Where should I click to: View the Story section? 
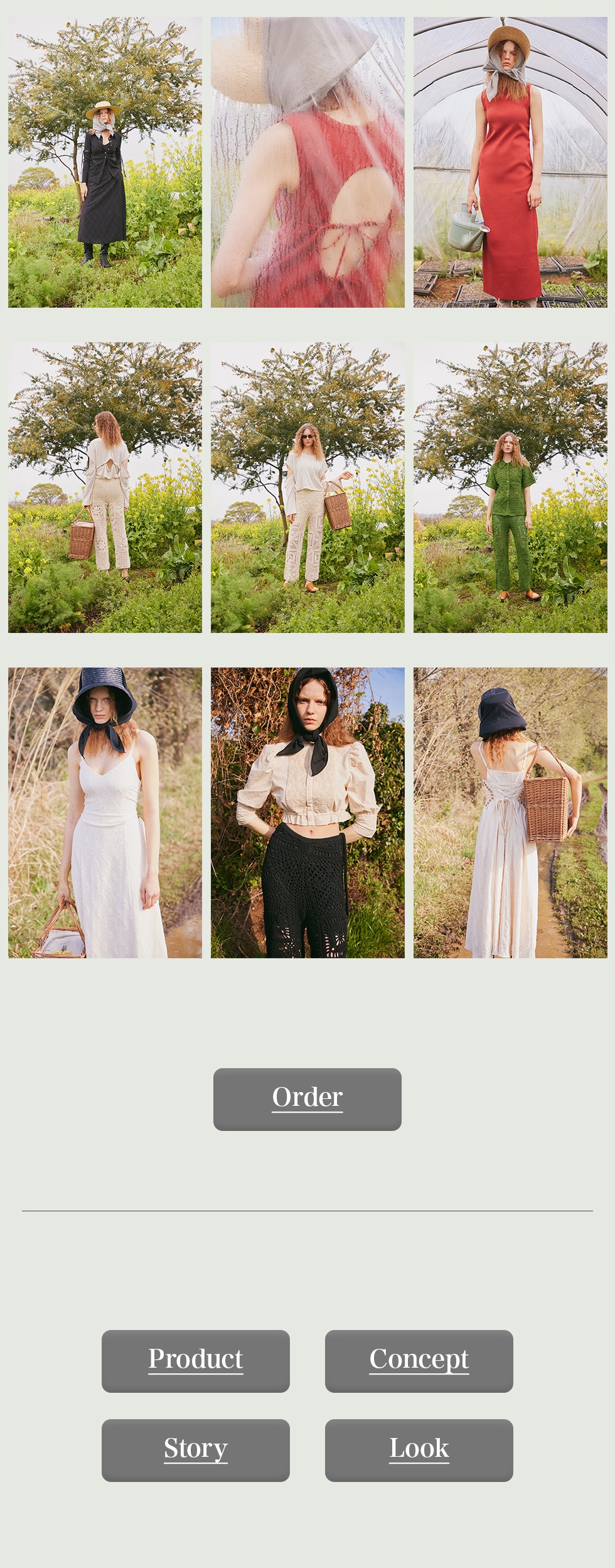[195, 1450]
